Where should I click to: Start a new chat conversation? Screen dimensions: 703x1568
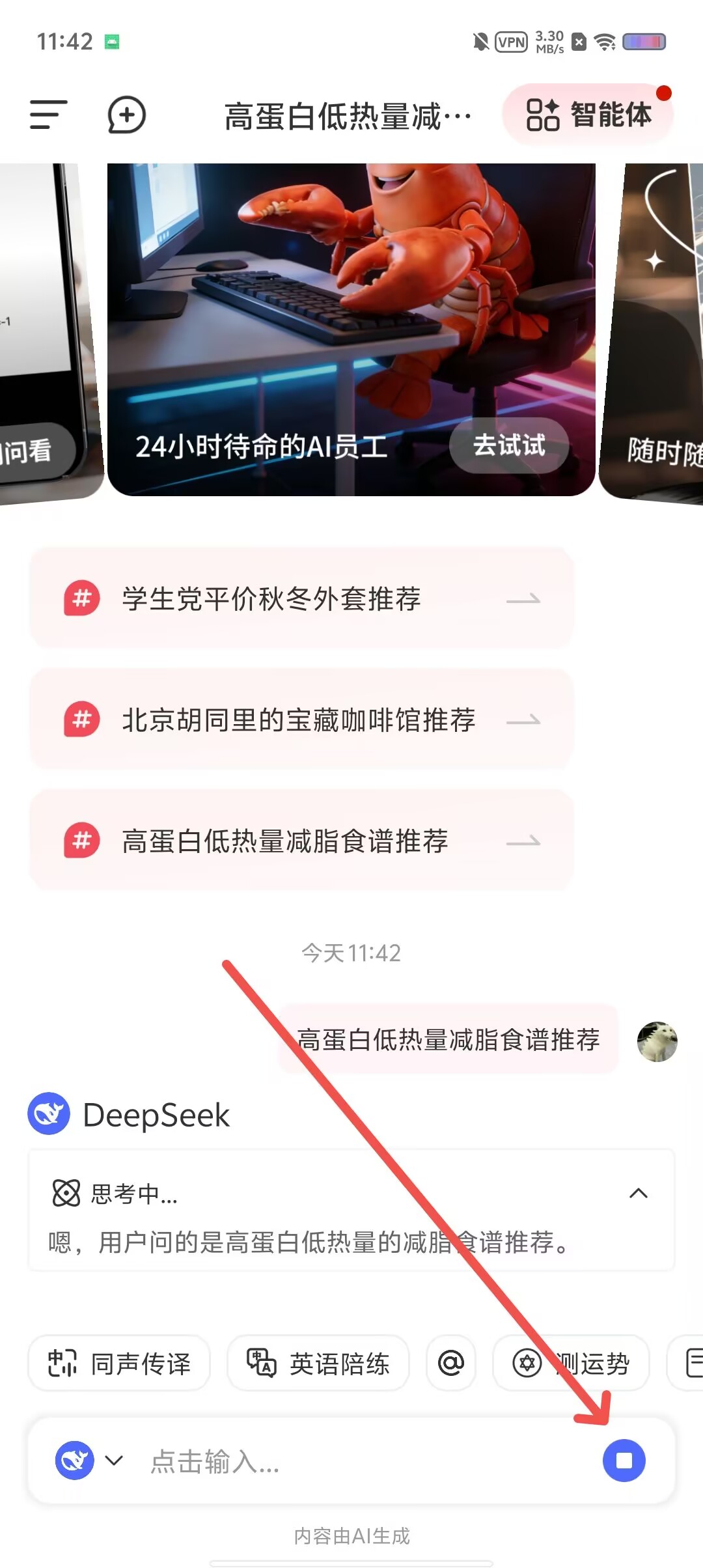(x=126, y=115)
